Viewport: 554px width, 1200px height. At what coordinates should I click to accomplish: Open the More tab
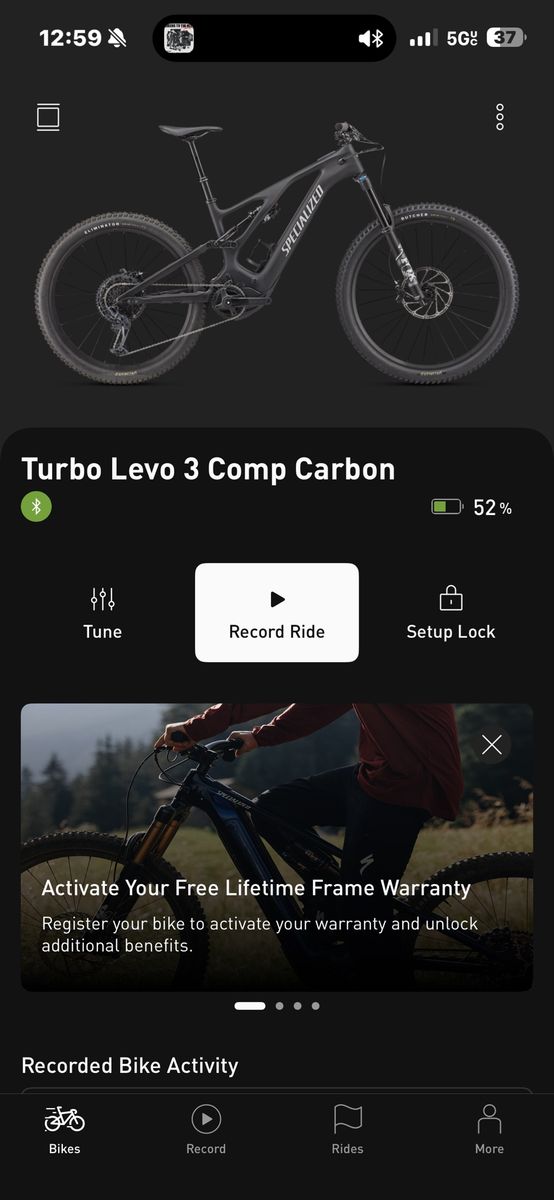tap(489, 1129)
